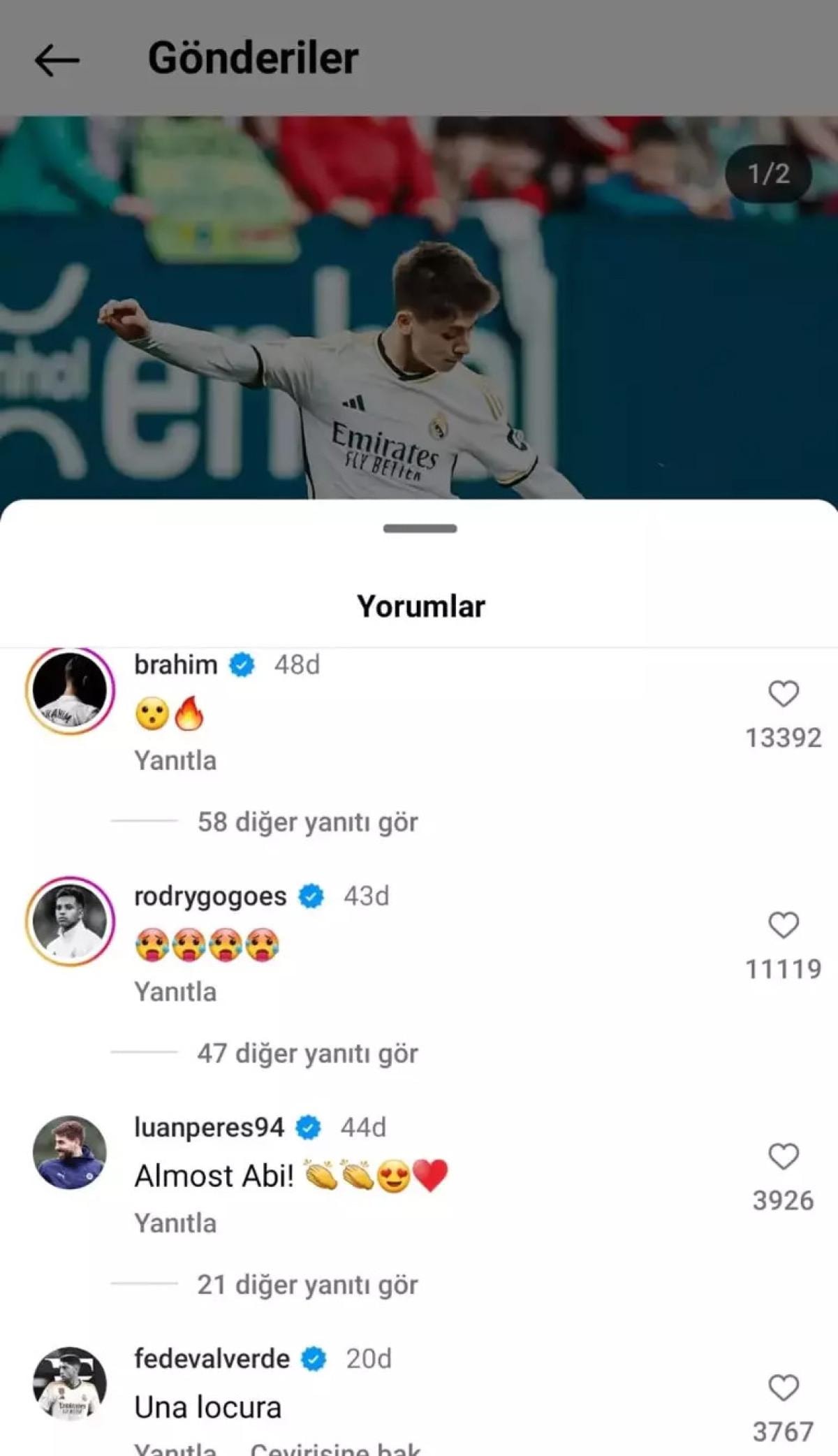Image resolution: width=838 pixels, height=1456 pixels.
Task: Go back from the Gönderiler screen
Action: pyautogui.click(x=57, y=59)
